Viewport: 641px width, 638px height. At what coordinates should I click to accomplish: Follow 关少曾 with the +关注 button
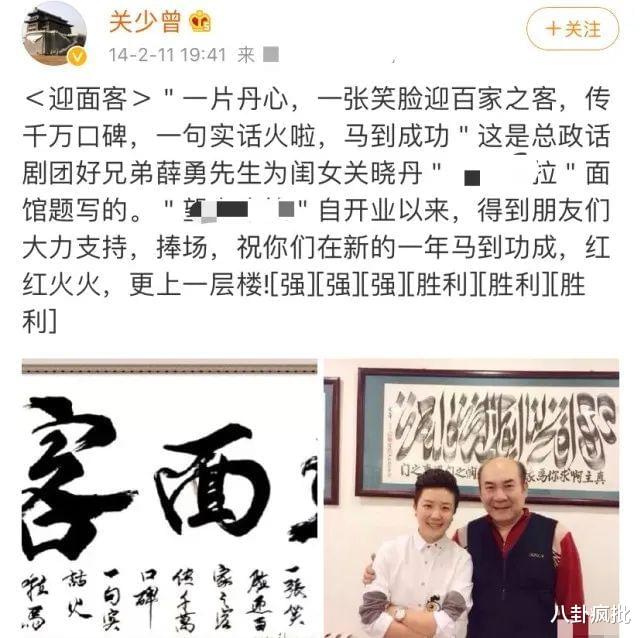tap(572, 30)
